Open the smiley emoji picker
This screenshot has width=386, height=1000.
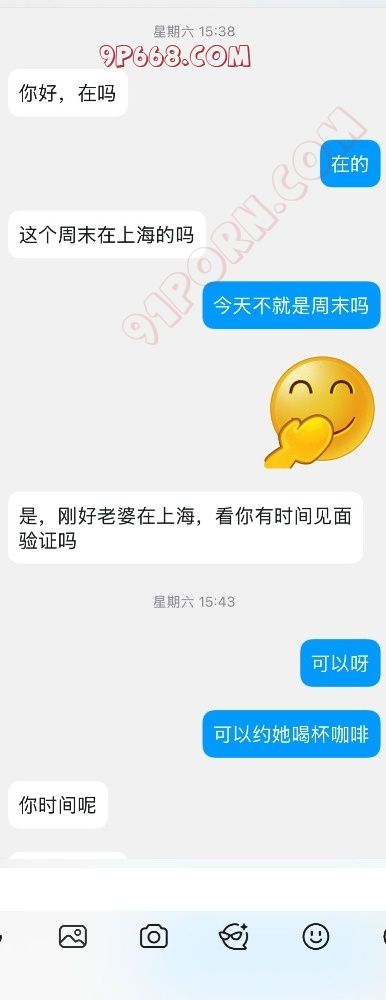(x=315, y=936)
